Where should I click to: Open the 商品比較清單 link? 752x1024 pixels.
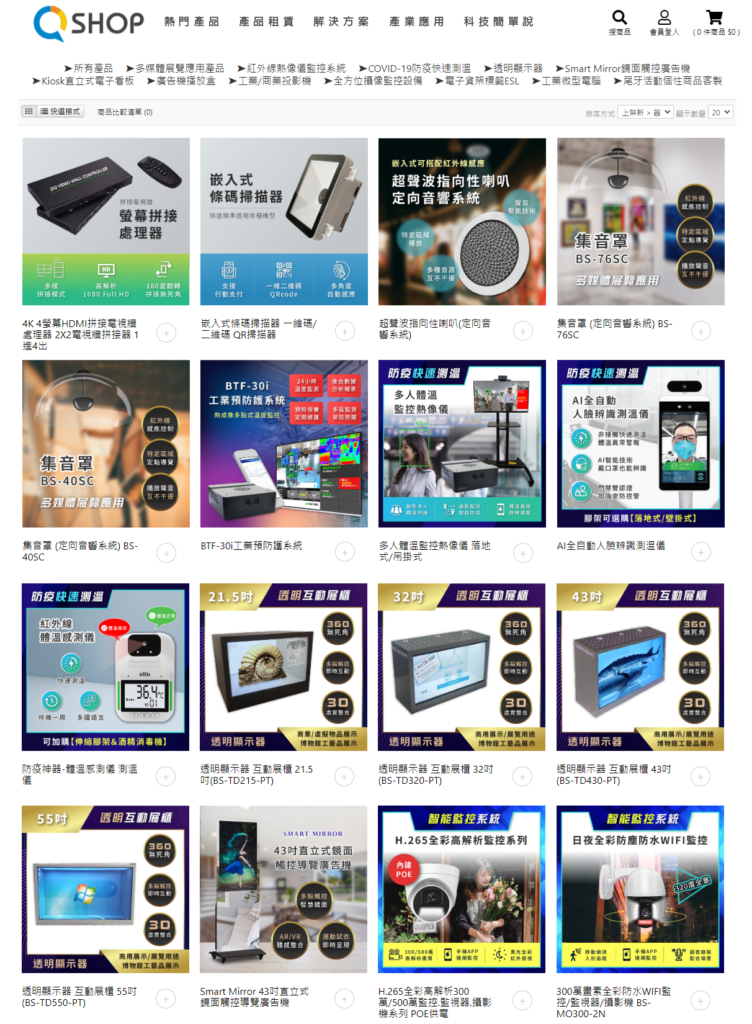click(124, 113)
